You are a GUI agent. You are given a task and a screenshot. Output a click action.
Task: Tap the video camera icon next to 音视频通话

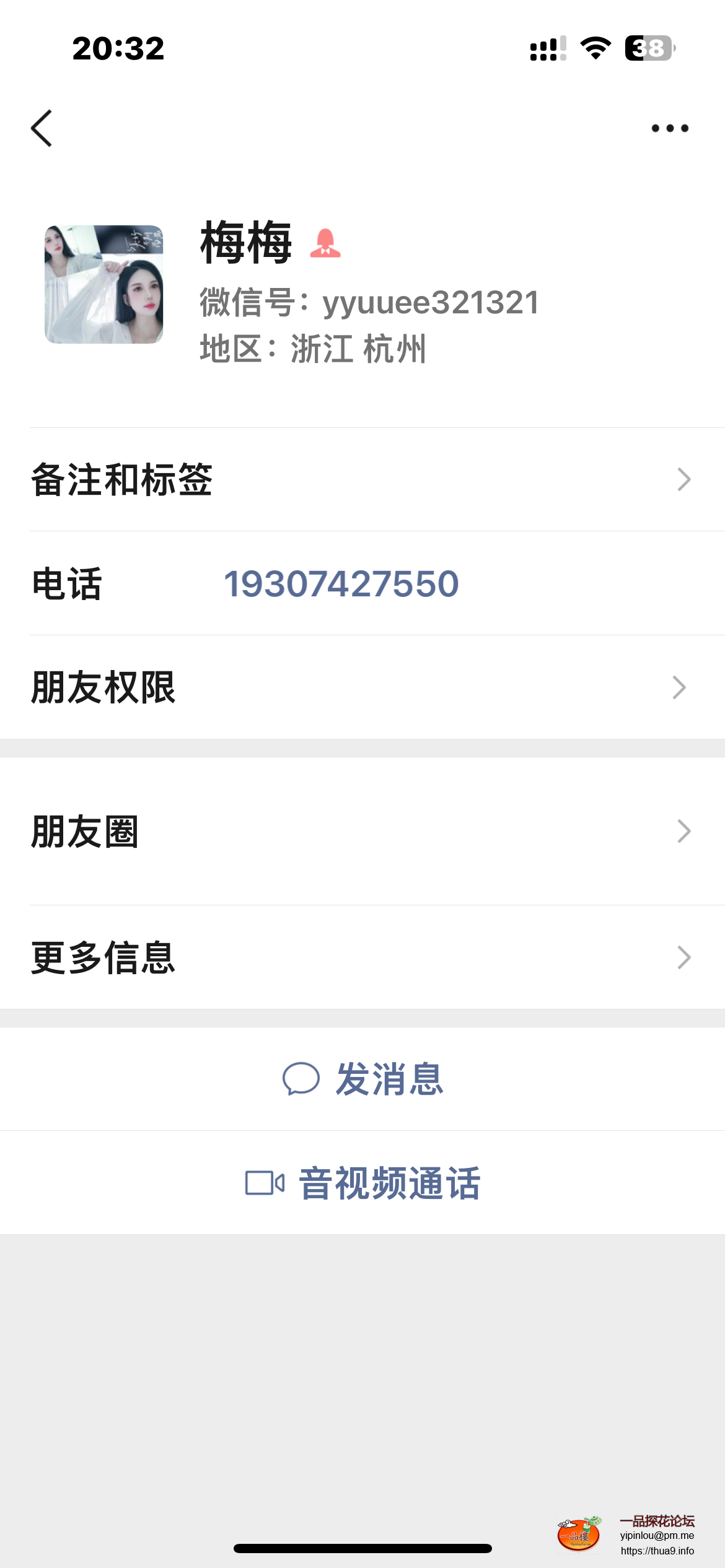pyautogui.click(x=266, y=1182)
